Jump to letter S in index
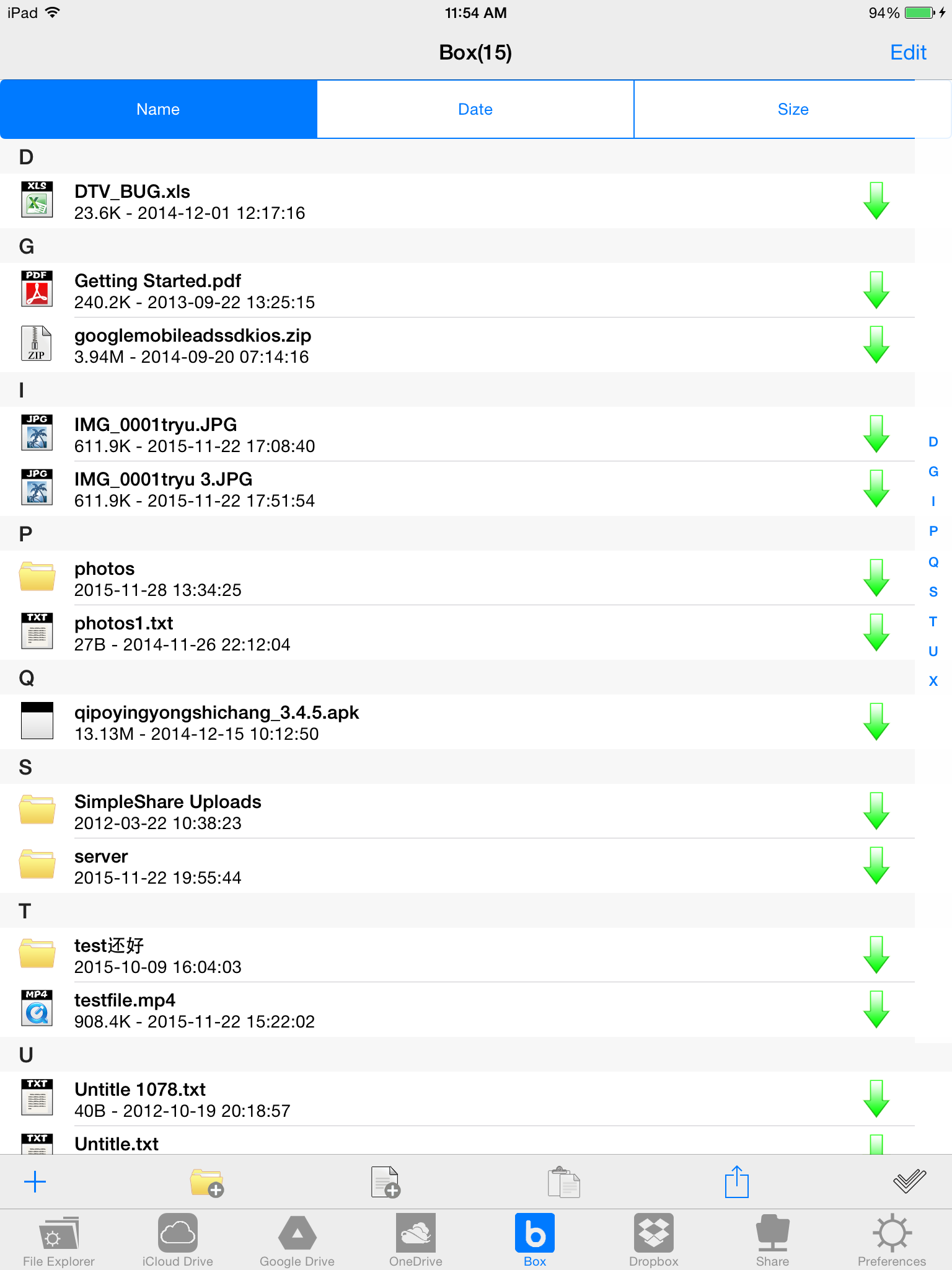 (x=933, y=592)
